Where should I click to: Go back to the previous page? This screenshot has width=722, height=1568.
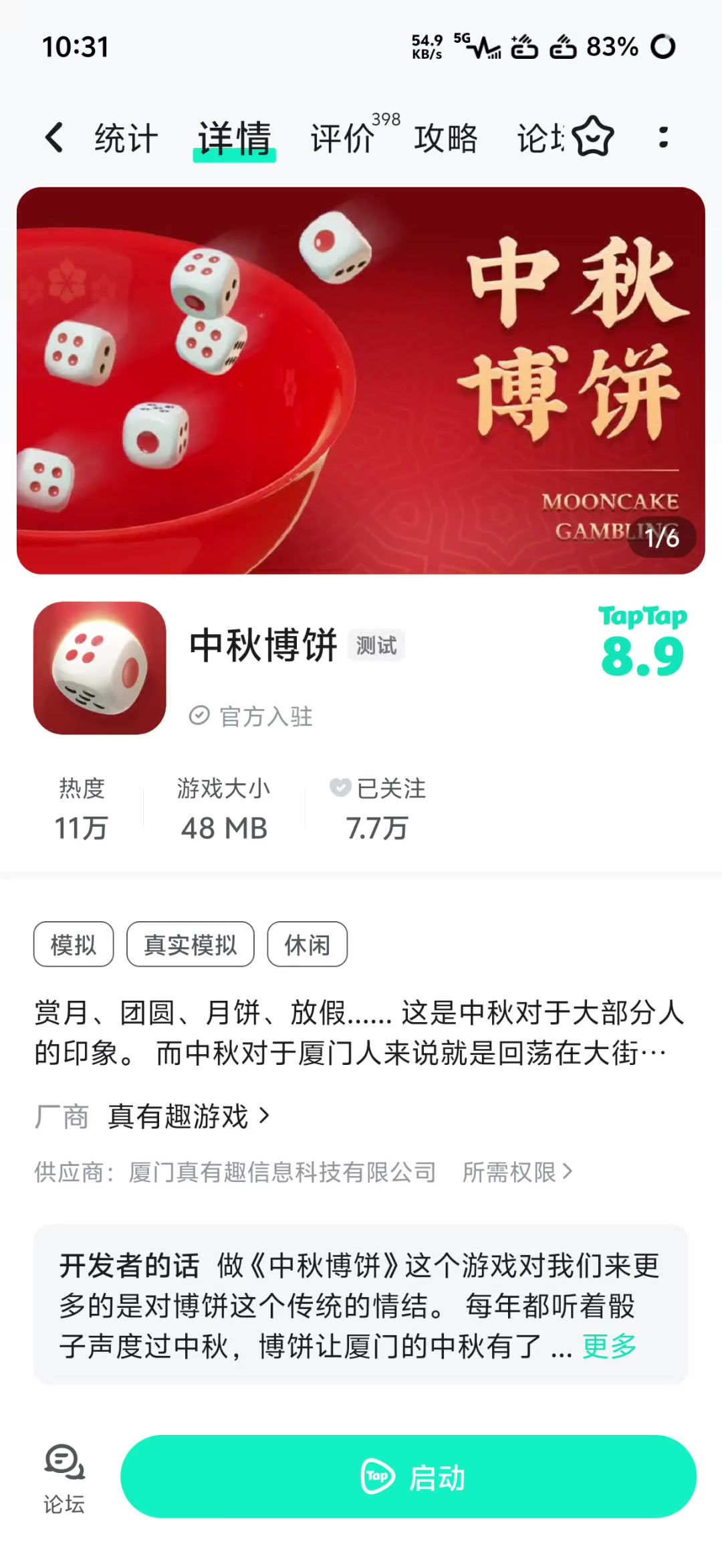click(x=55, y=138)
